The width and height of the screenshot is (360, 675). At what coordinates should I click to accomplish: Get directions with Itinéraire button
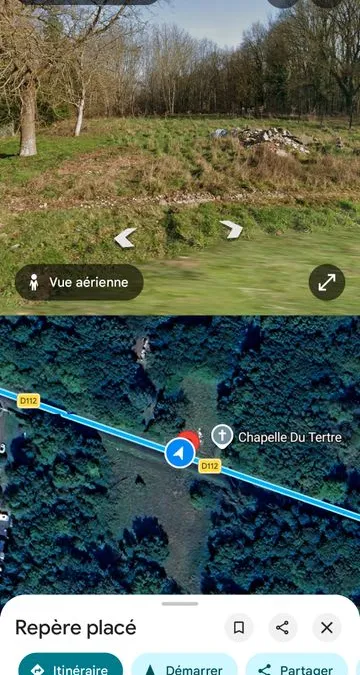[71, 666]
